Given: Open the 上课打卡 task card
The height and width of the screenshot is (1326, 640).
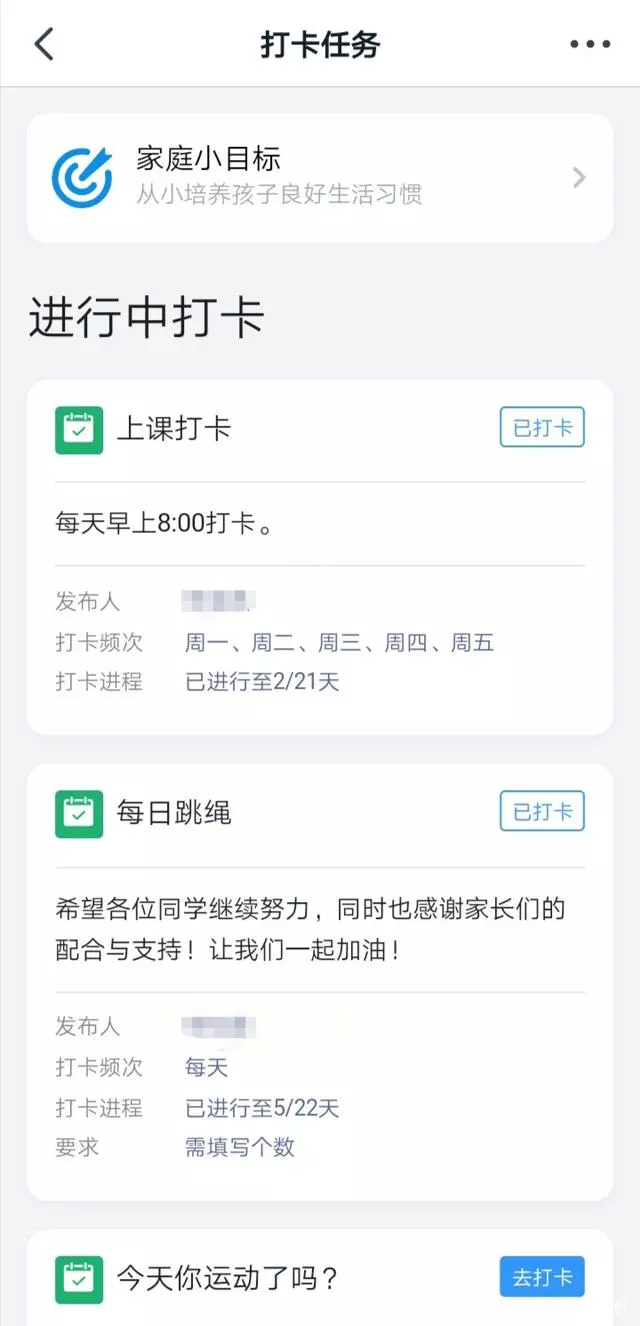Looking at the screenshot, I should 320,557.
